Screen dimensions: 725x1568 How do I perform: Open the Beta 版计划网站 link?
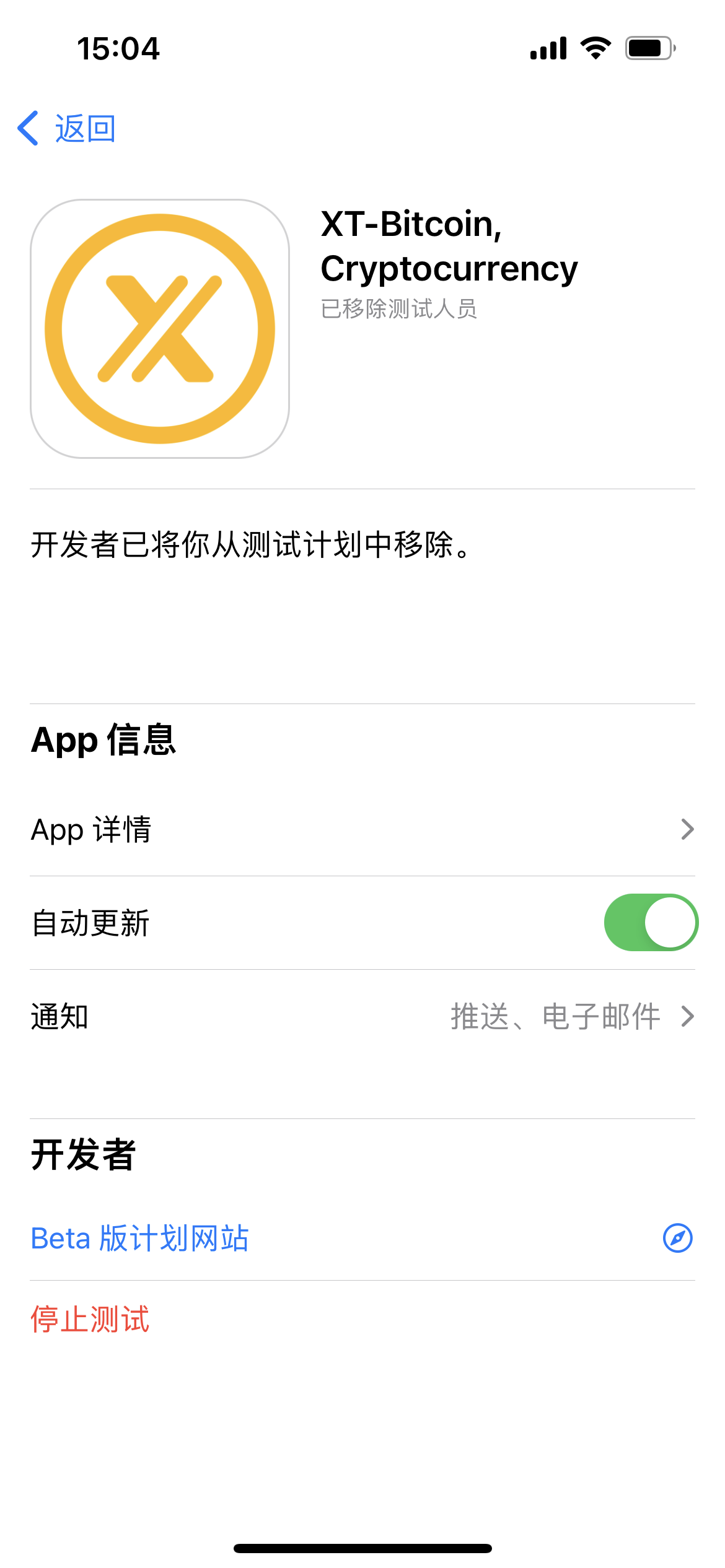(362, 1238)
